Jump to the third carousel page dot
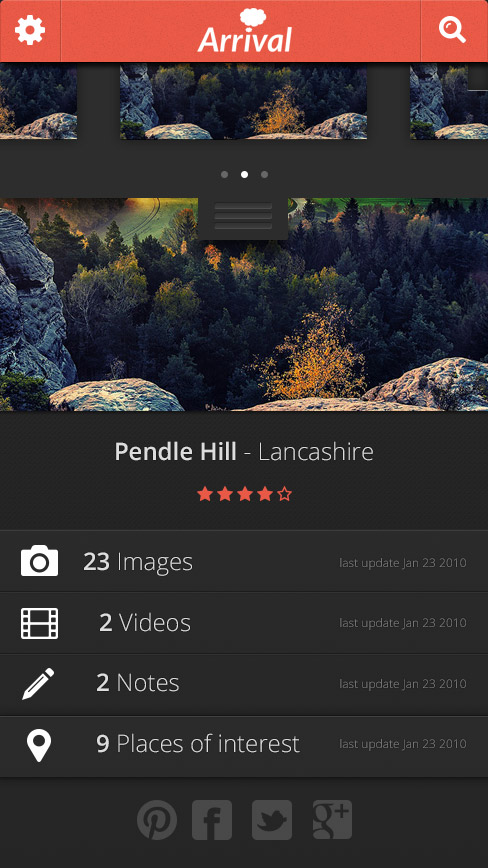Screen dimensions: 488x868 point(264,174)
